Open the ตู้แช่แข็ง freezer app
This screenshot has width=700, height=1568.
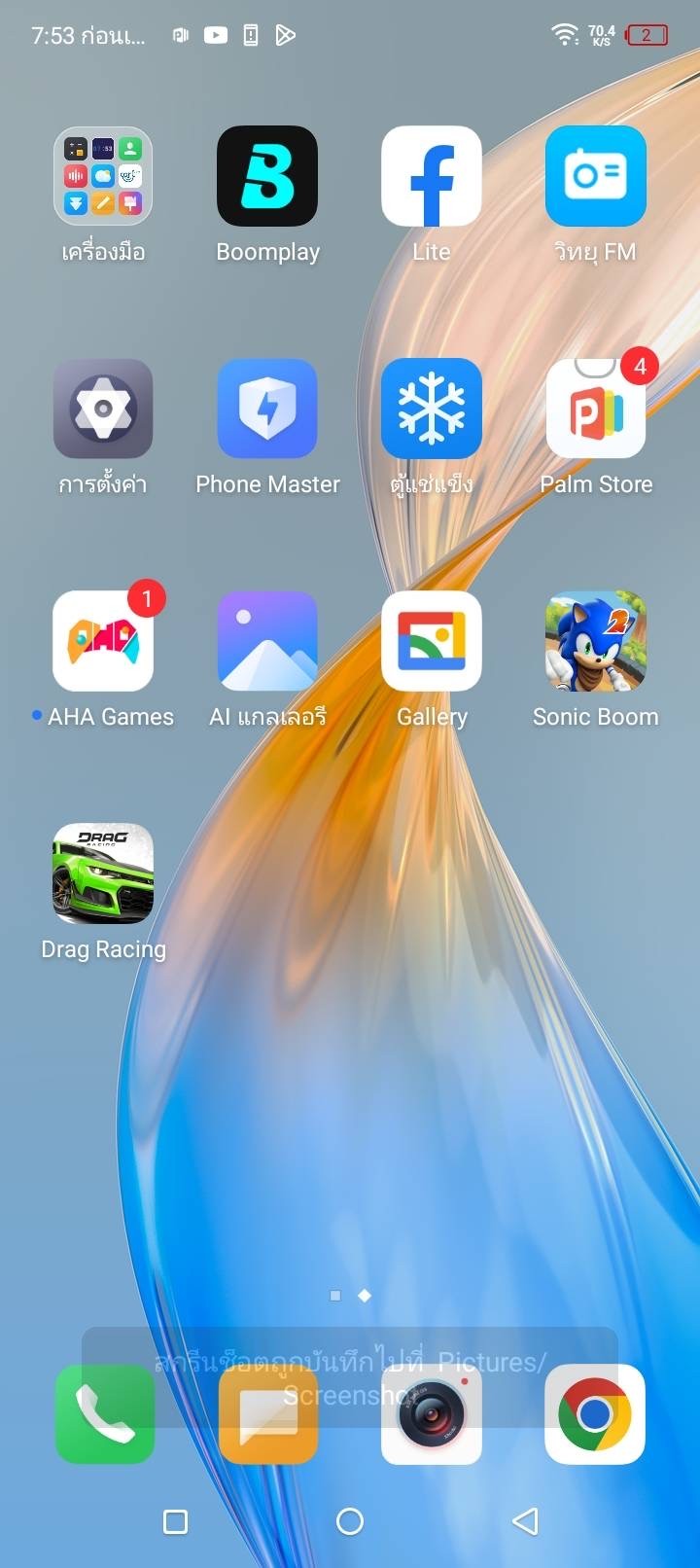click(x=432, y=409)
